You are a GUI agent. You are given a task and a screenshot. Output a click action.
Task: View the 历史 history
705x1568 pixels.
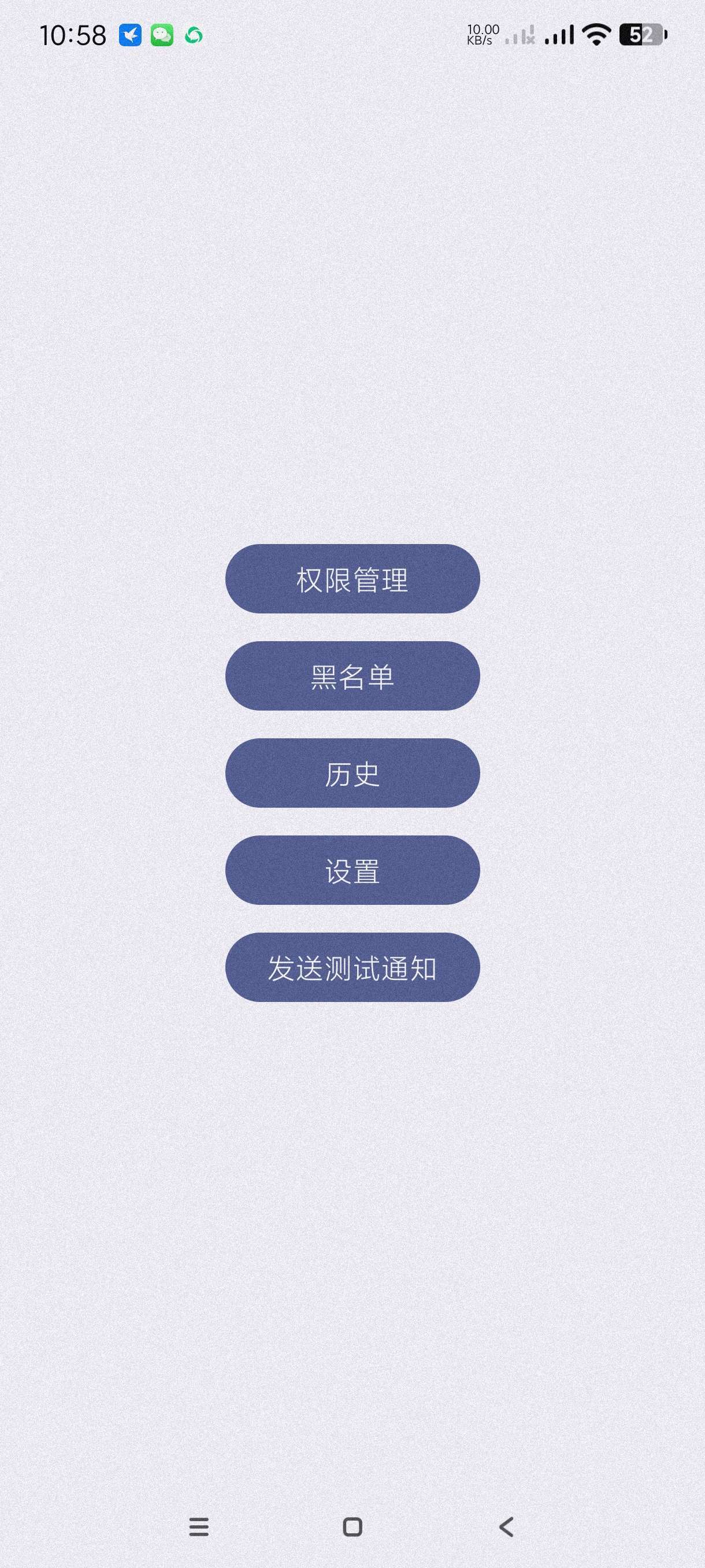point(352,773)
